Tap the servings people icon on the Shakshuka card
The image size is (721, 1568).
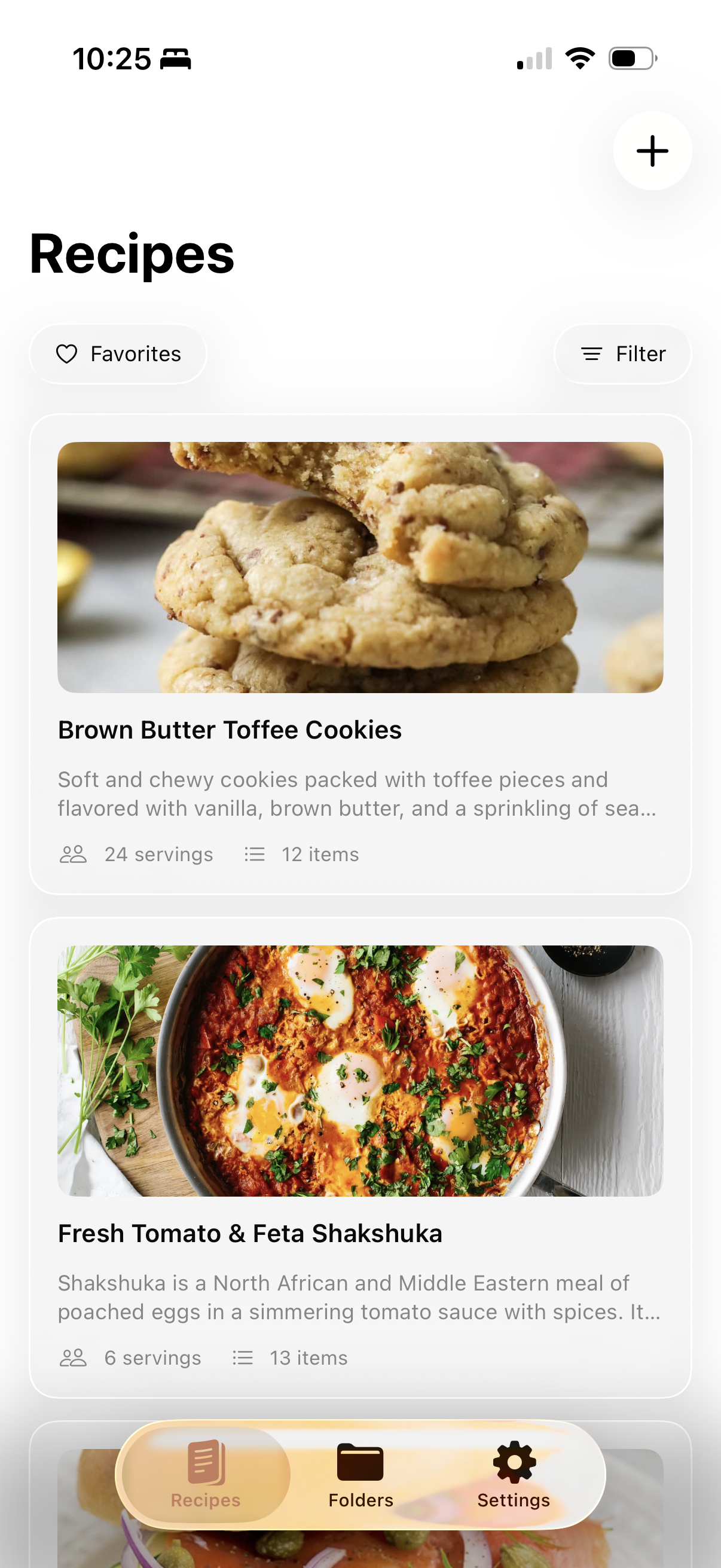(x=74, y=1357)
